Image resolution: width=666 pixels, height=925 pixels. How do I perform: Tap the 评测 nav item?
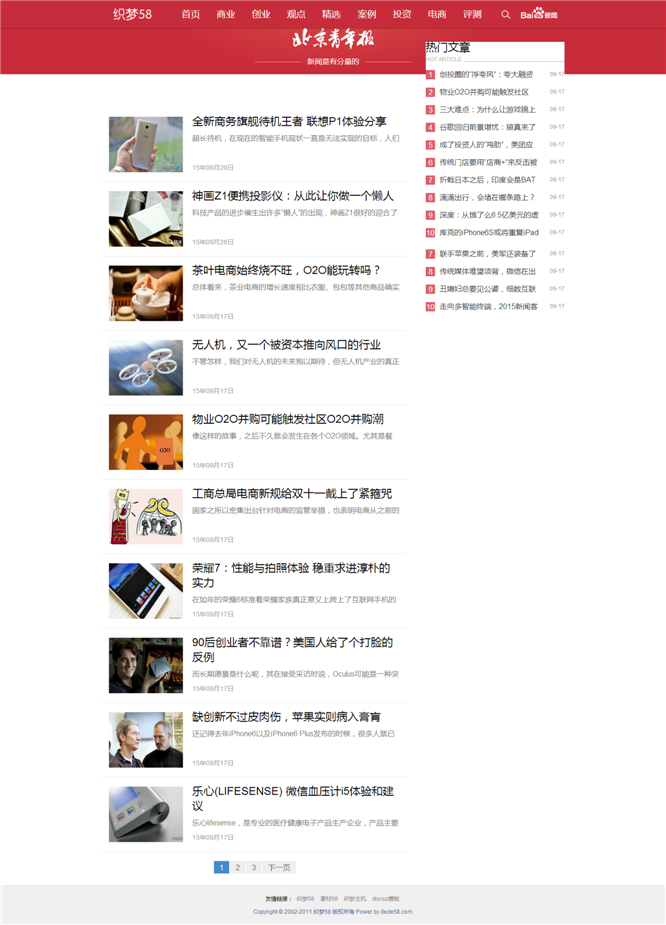pyautogui.click(x=472, y=14)
